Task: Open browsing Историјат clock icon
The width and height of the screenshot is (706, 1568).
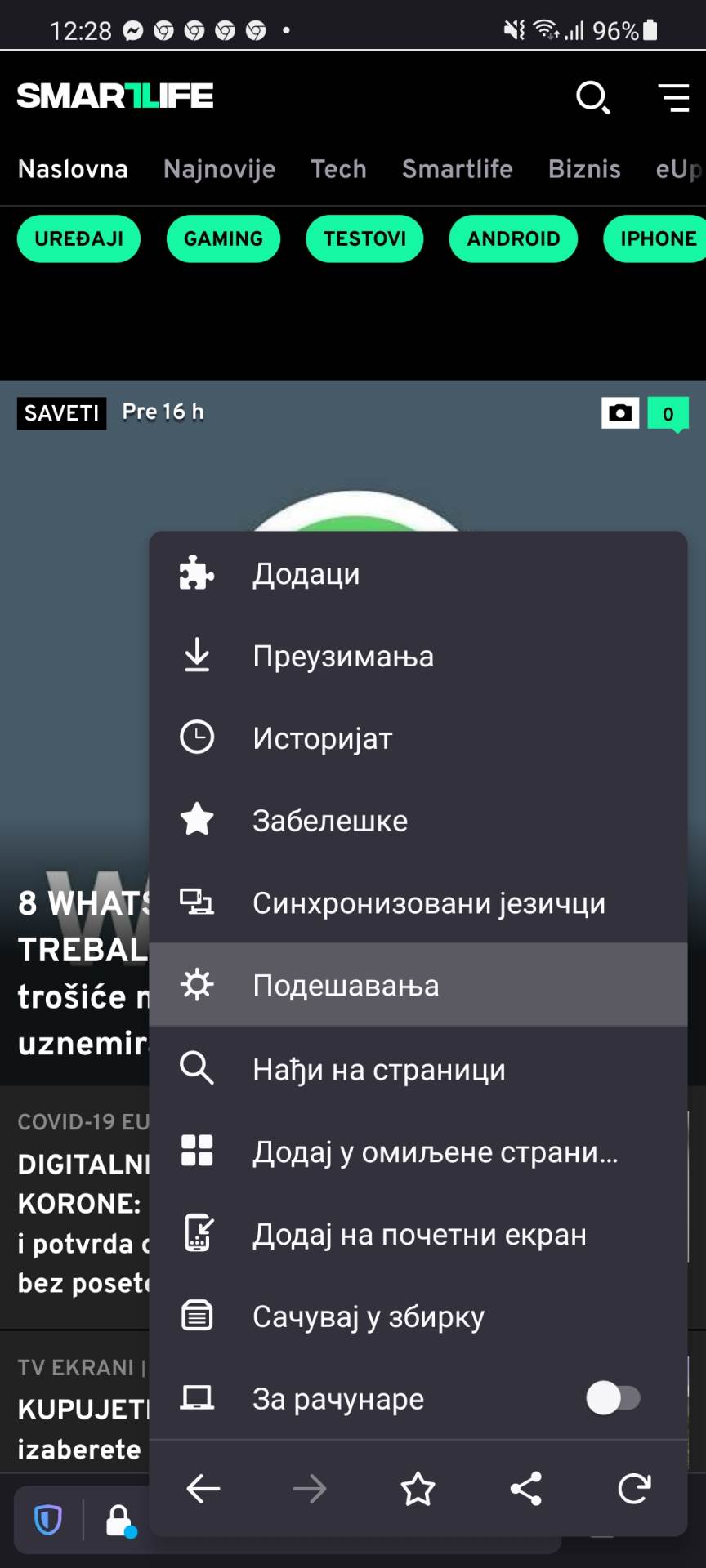Action: click(196, 737)
